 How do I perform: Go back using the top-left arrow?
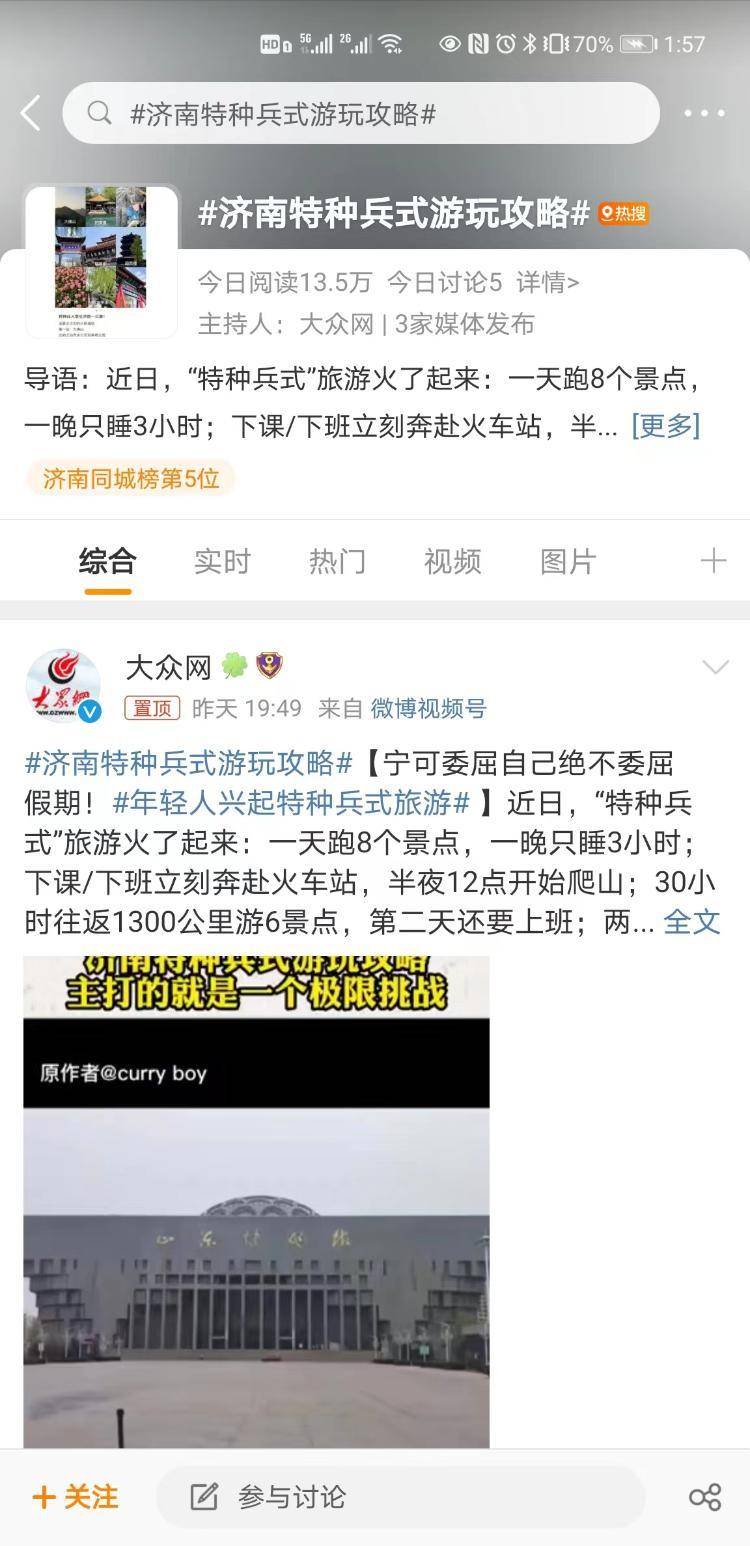pos(31,114)
